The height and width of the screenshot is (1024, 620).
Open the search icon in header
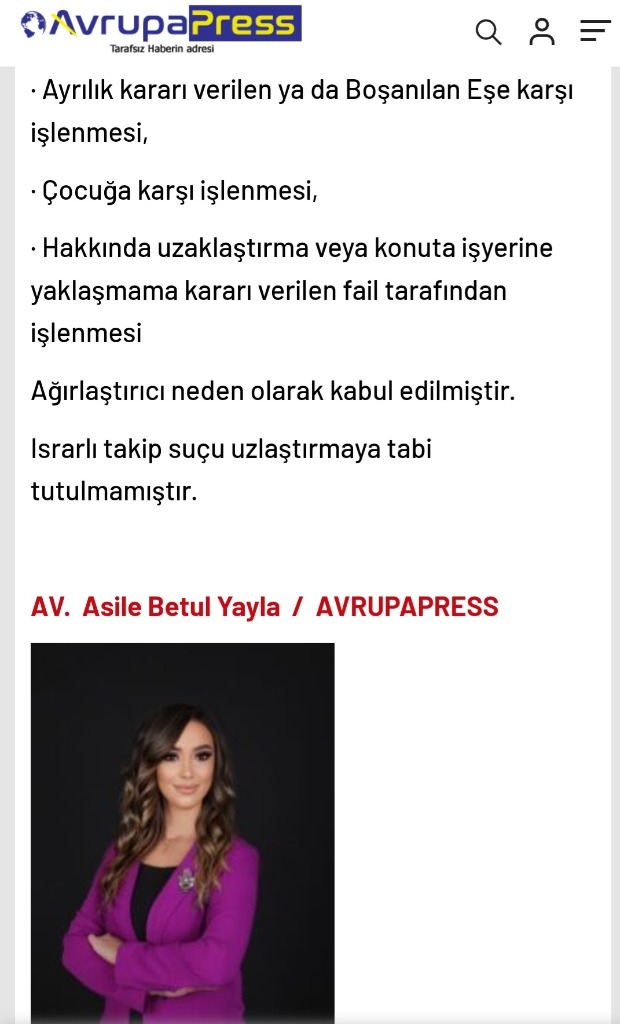(x=488, y=32)
